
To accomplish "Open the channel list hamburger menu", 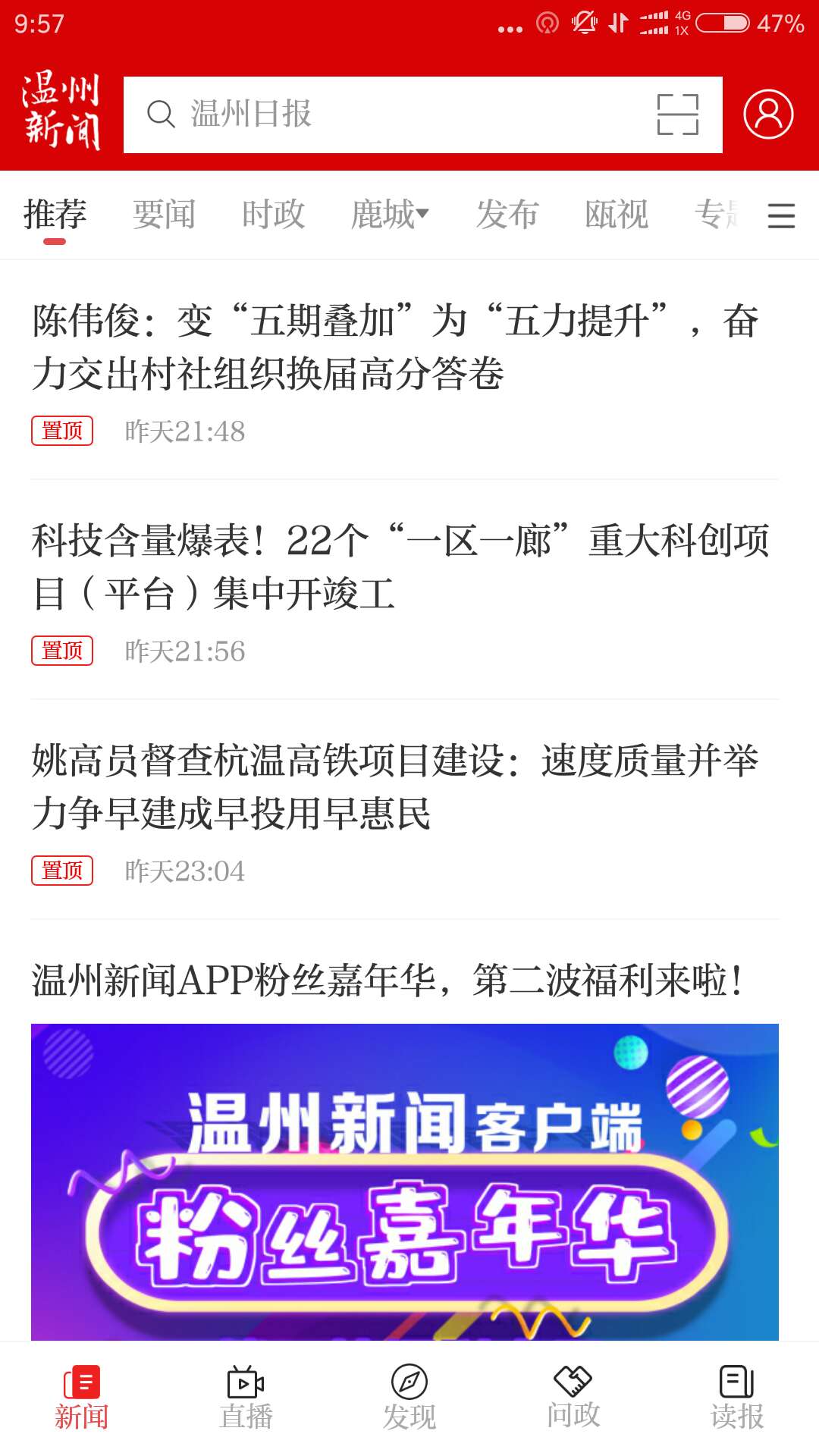I will [x=780, y=216].
